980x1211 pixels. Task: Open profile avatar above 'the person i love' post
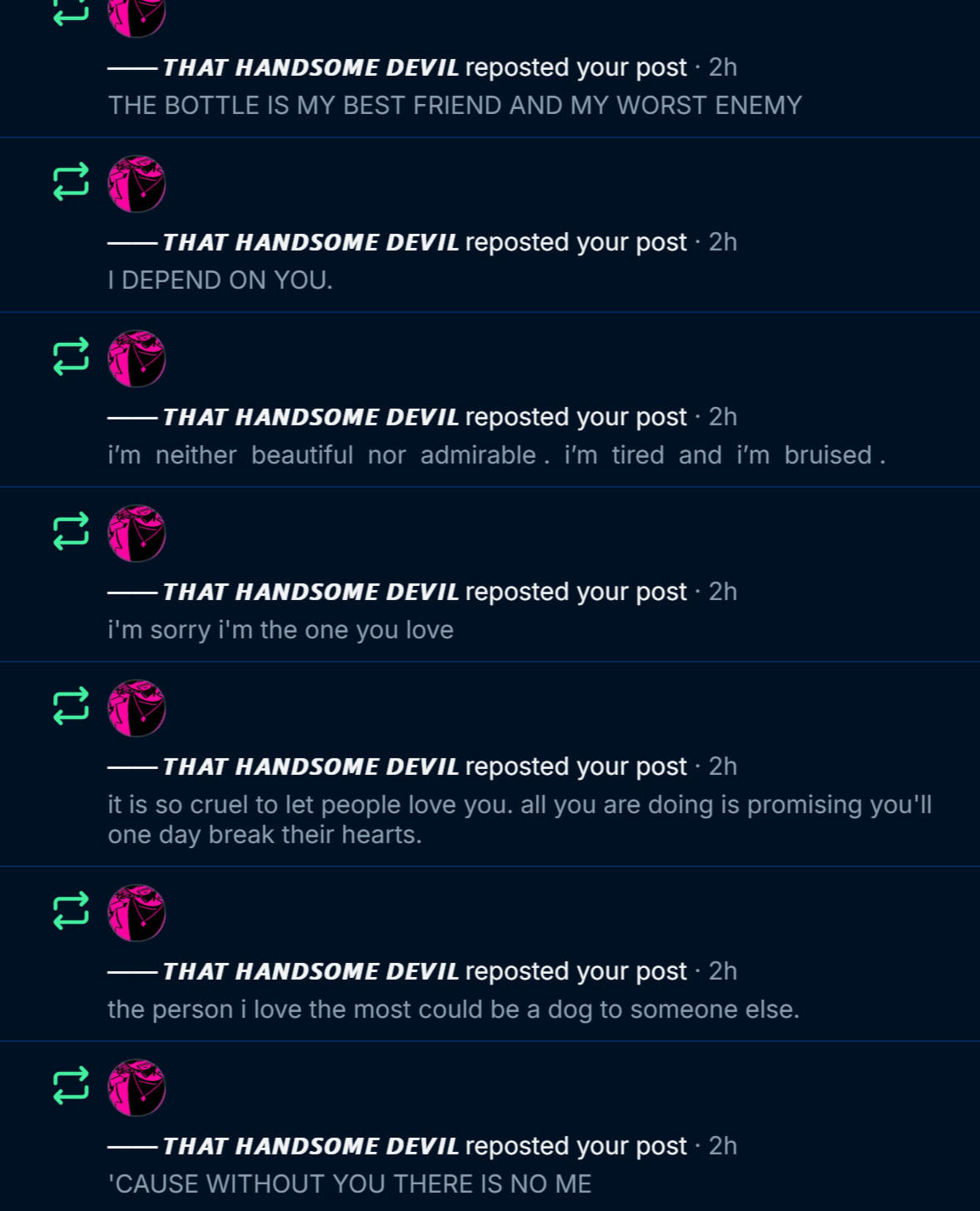(x=136, y=913)
